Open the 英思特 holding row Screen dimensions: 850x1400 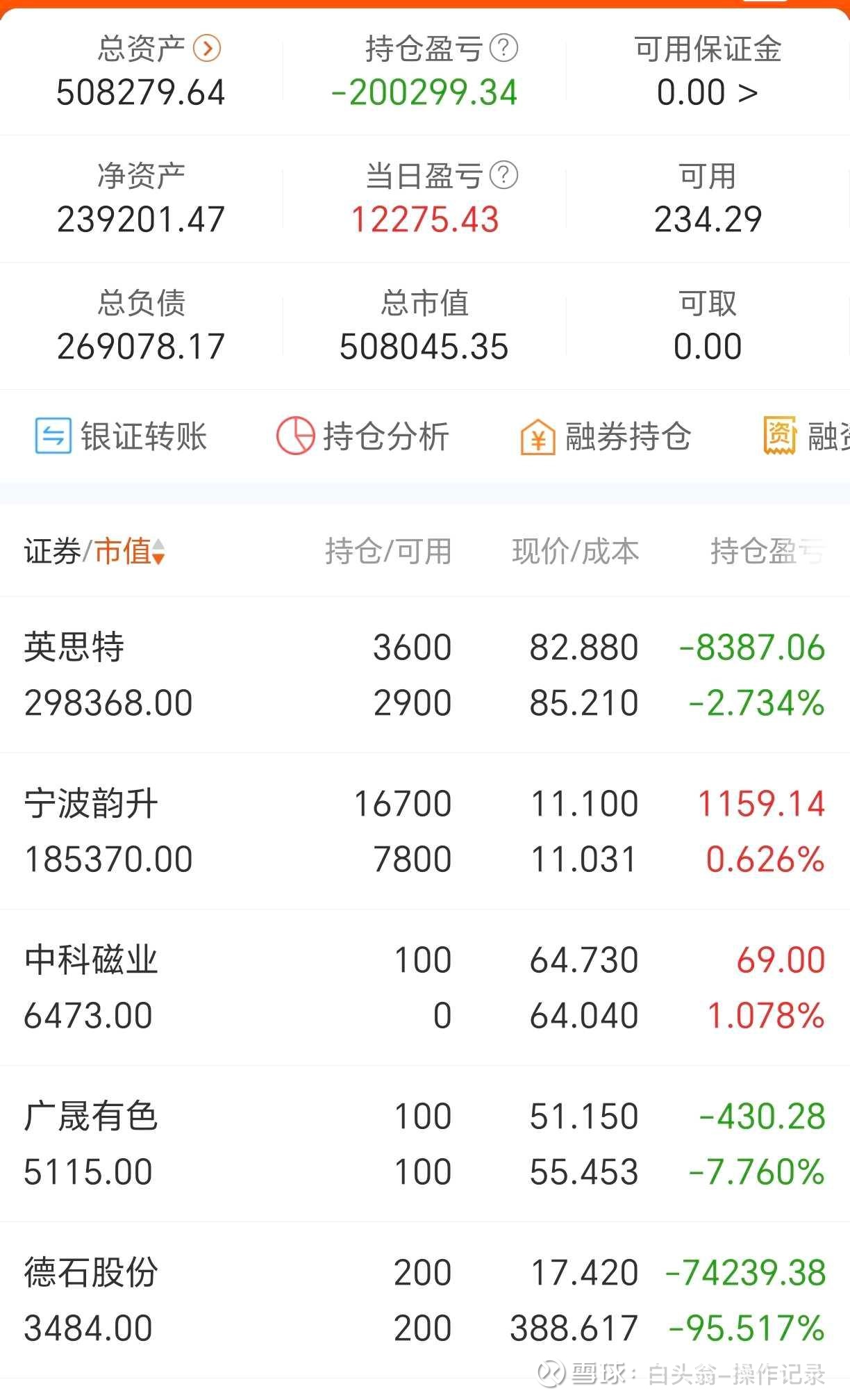pyautogui.click(x=425, y=675)
